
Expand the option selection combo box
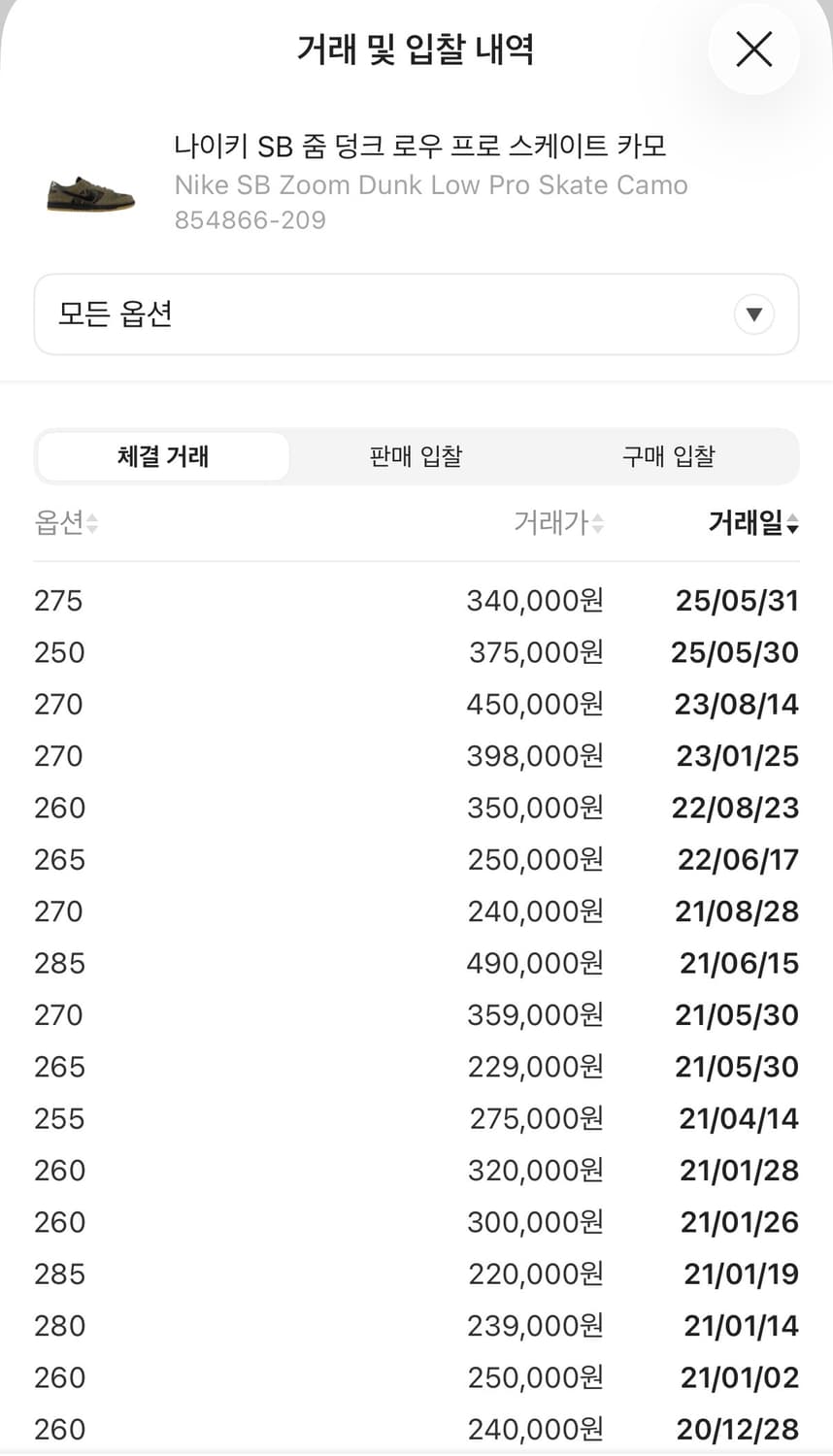(416, 314)
